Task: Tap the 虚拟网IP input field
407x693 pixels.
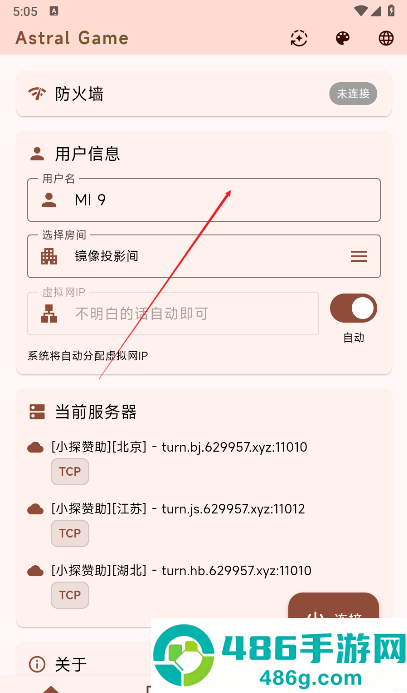Action: 173,313
